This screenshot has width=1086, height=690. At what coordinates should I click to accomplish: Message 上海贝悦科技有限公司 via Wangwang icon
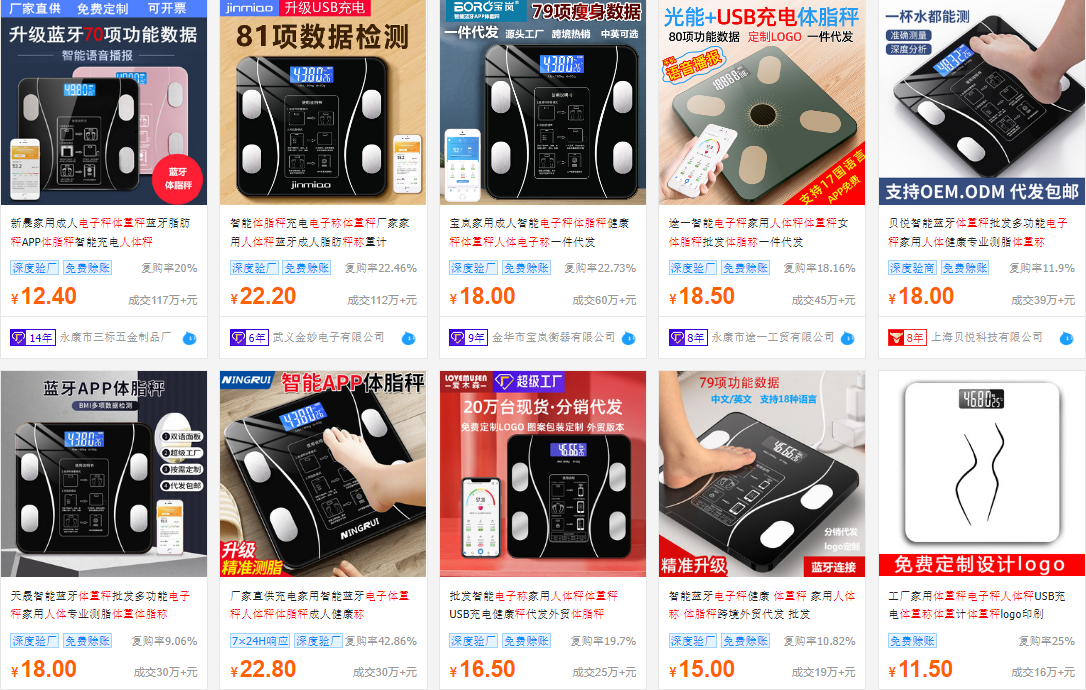pyautogui.click(x=1066, y=338)
